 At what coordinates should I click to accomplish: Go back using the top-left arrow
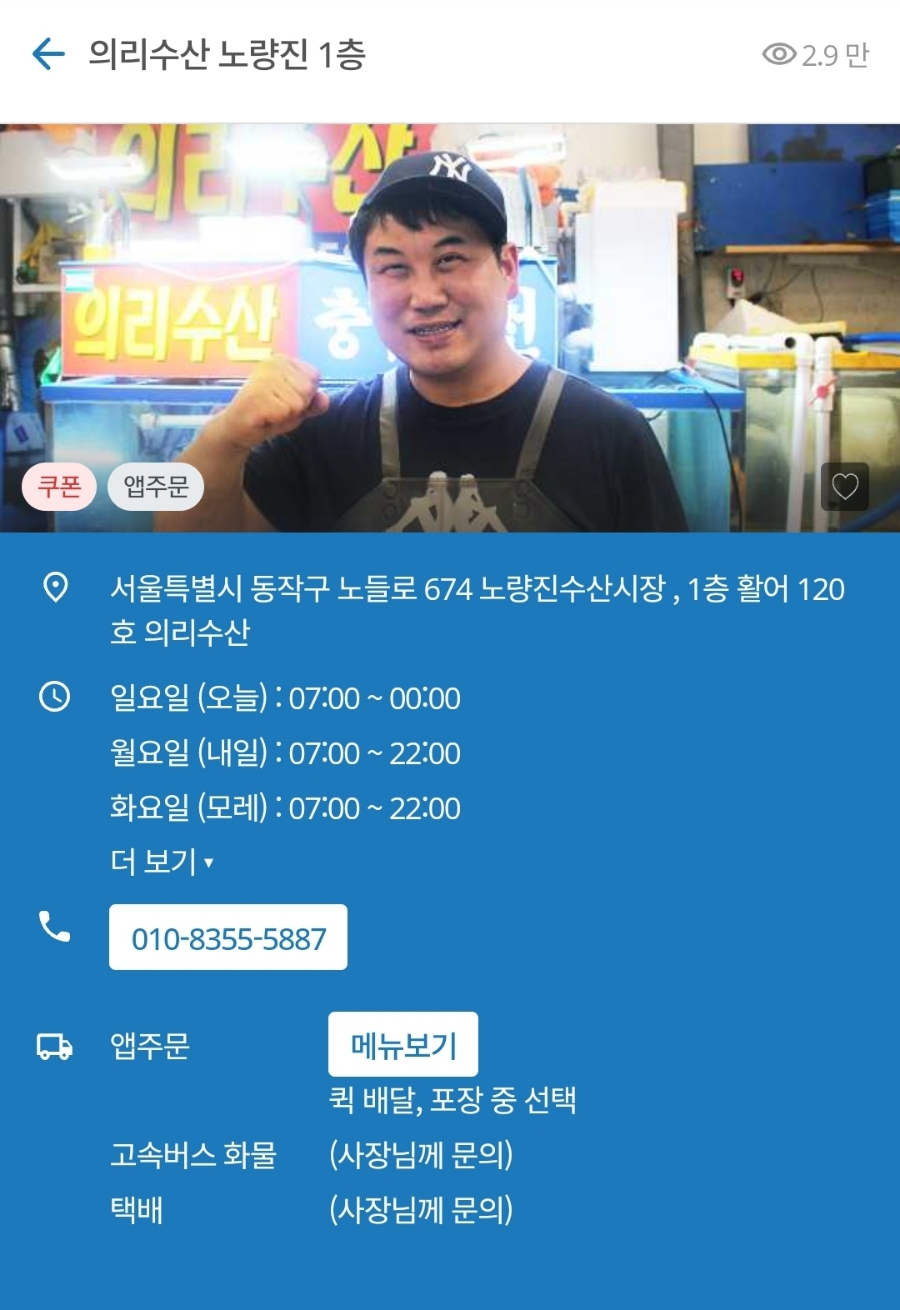pyautogui.click(x=48, y=54)
